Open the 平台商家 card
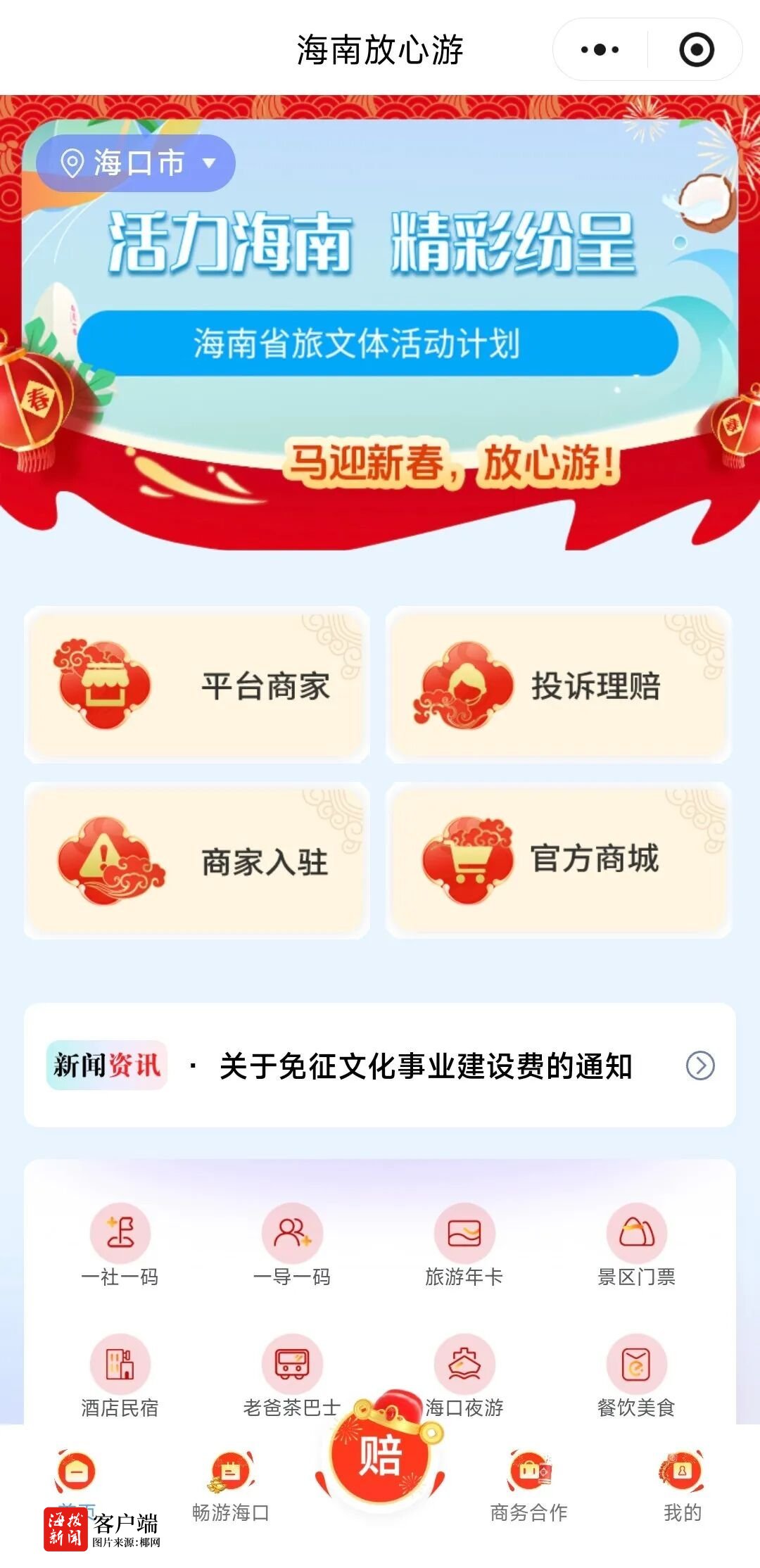Image resolution: width=760 pixels, height=1568 pixels. tap(197, 685)
